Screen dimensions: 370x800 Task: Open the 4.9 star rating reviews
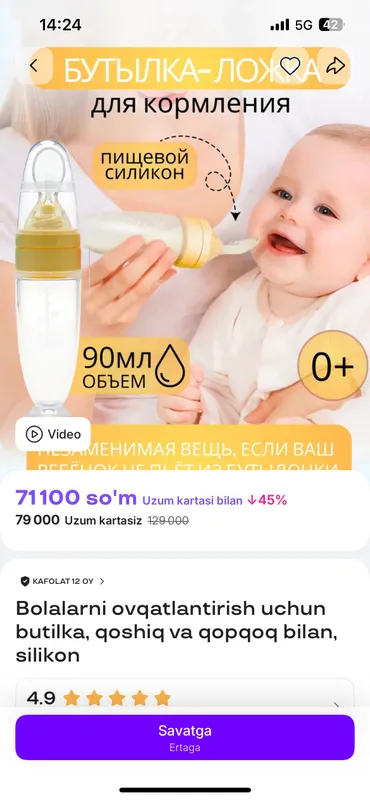tap(185, 698)
